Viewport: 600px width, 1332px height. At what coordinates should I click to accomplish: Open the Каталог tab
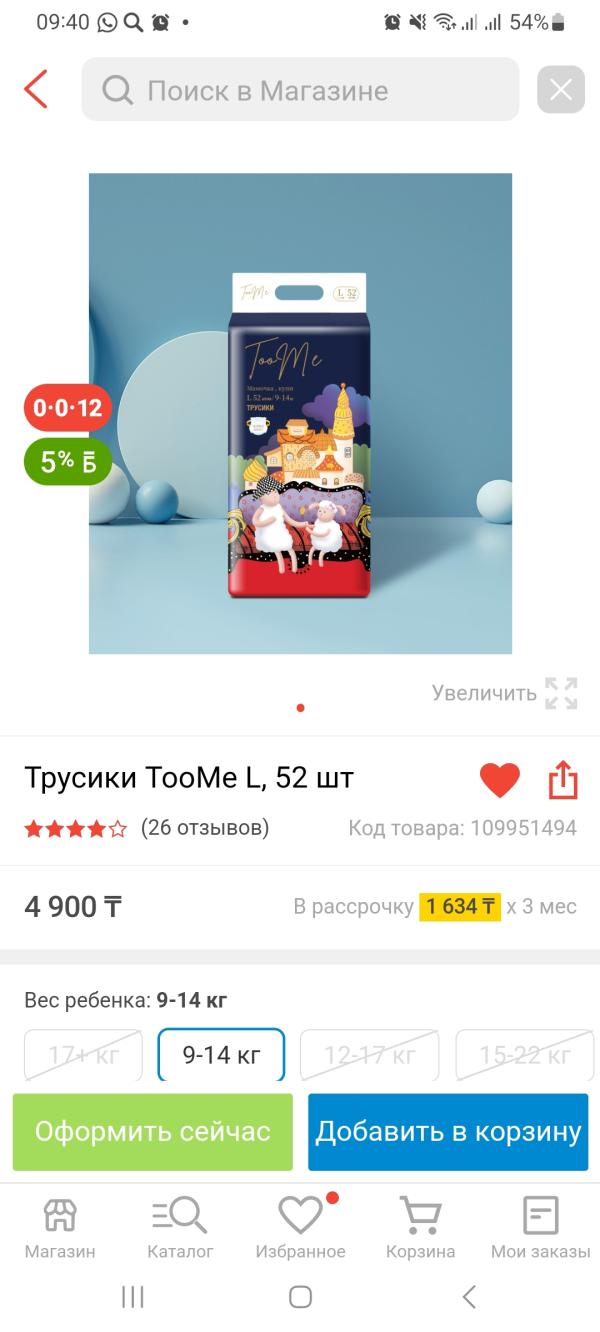[180, 1227]
